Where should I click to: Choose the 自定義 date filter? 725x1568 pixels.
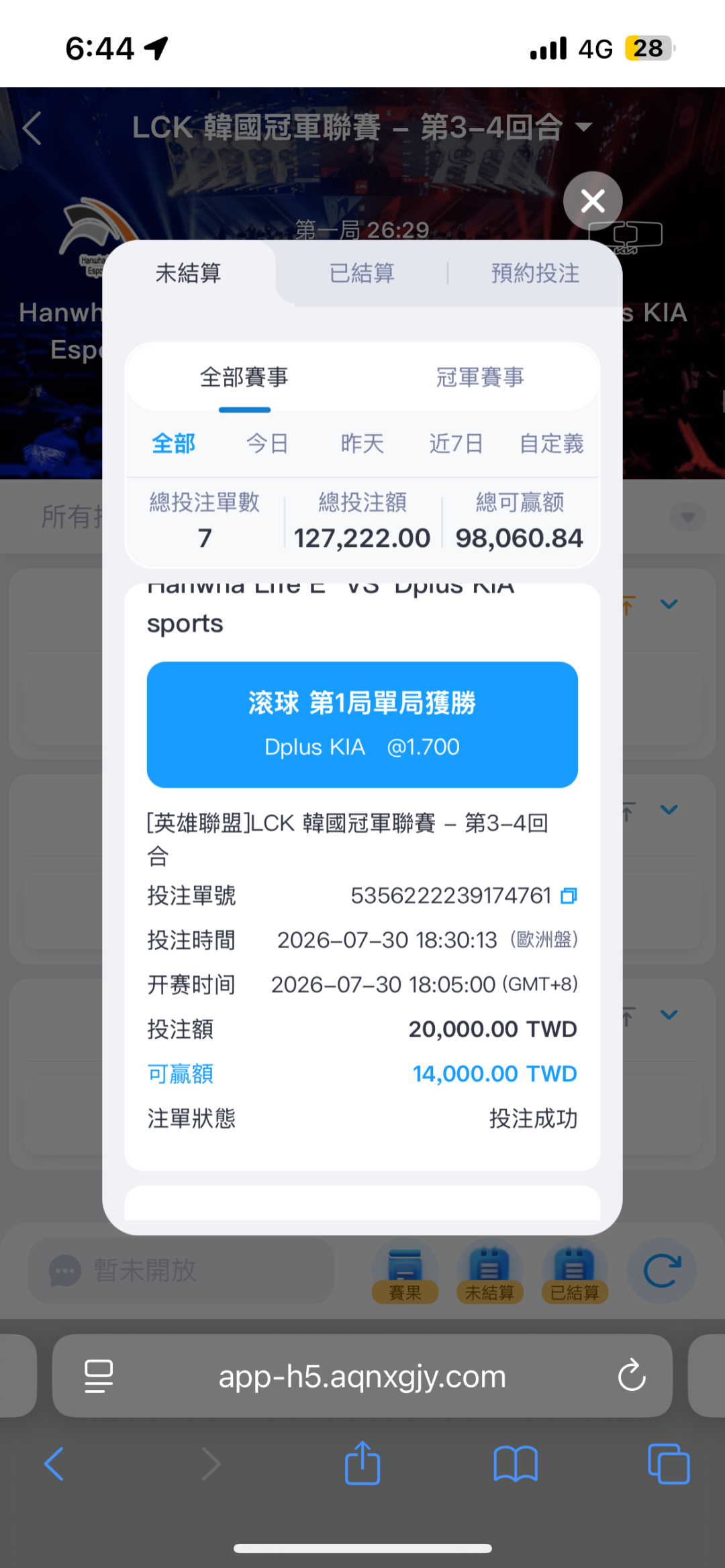pos(552,443)
